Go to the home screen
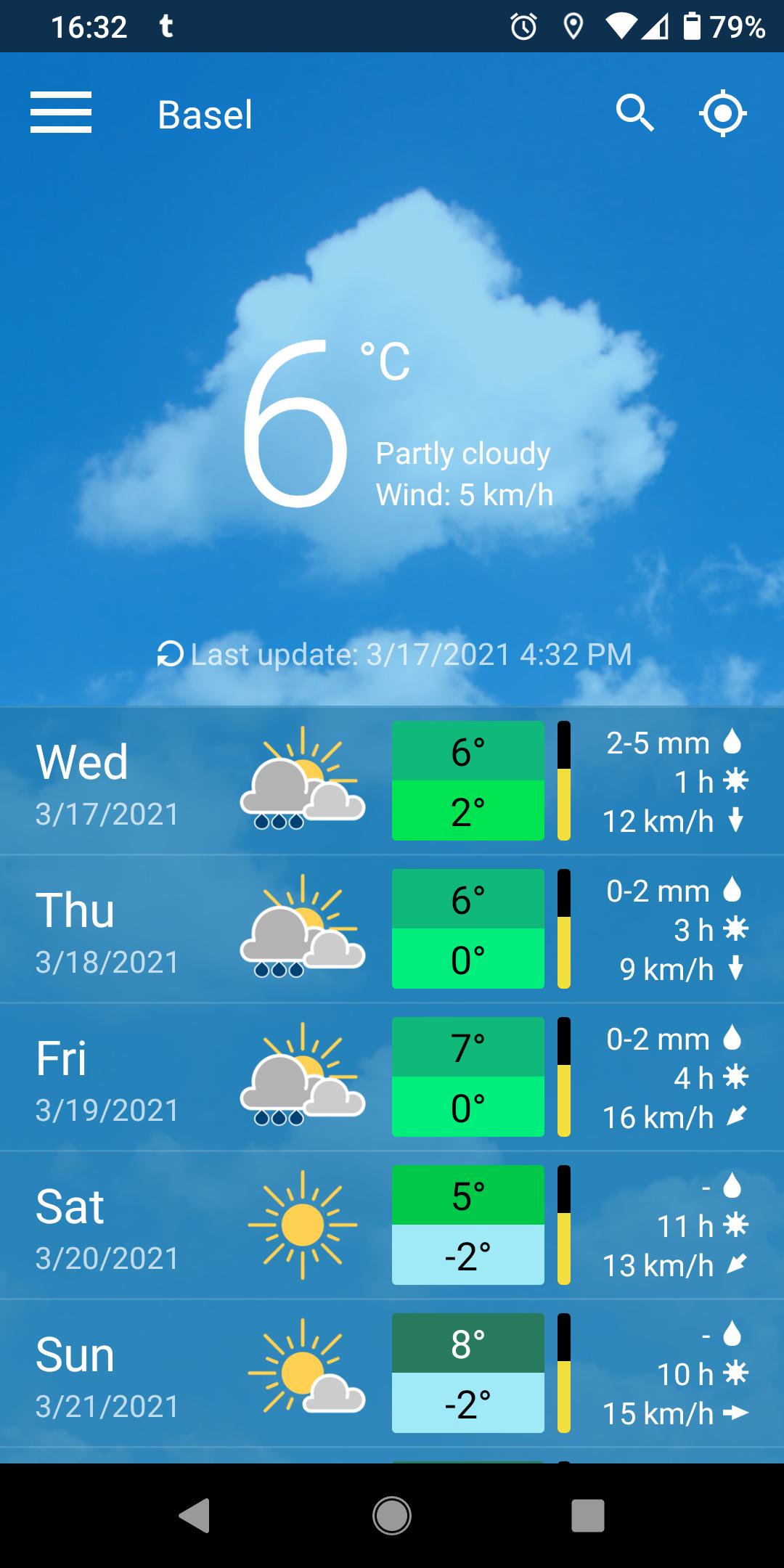The image size is (784, 1568). pos(392,1515)
